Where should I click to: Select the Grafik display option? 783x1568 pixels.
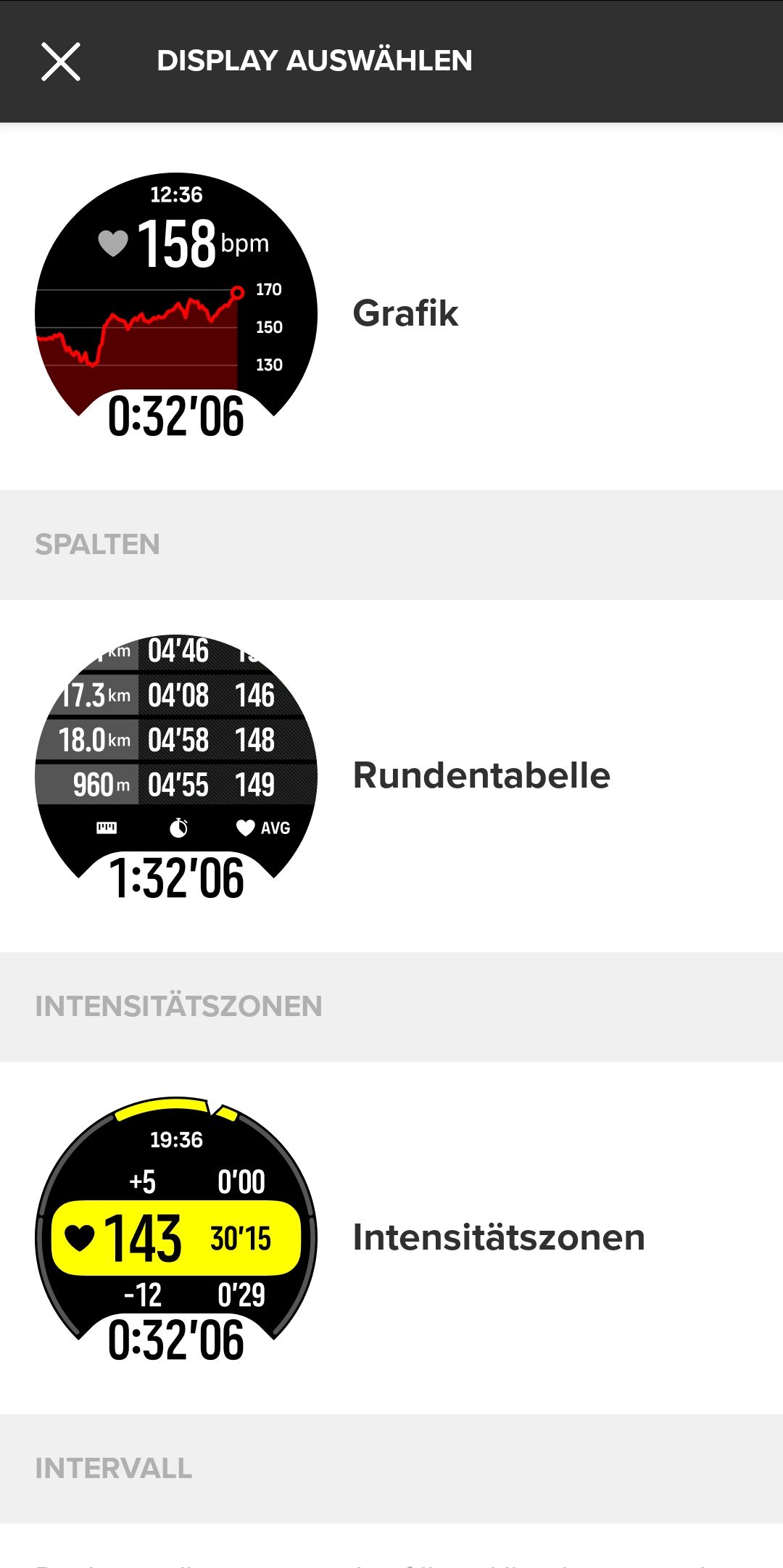tap(391, 307)
